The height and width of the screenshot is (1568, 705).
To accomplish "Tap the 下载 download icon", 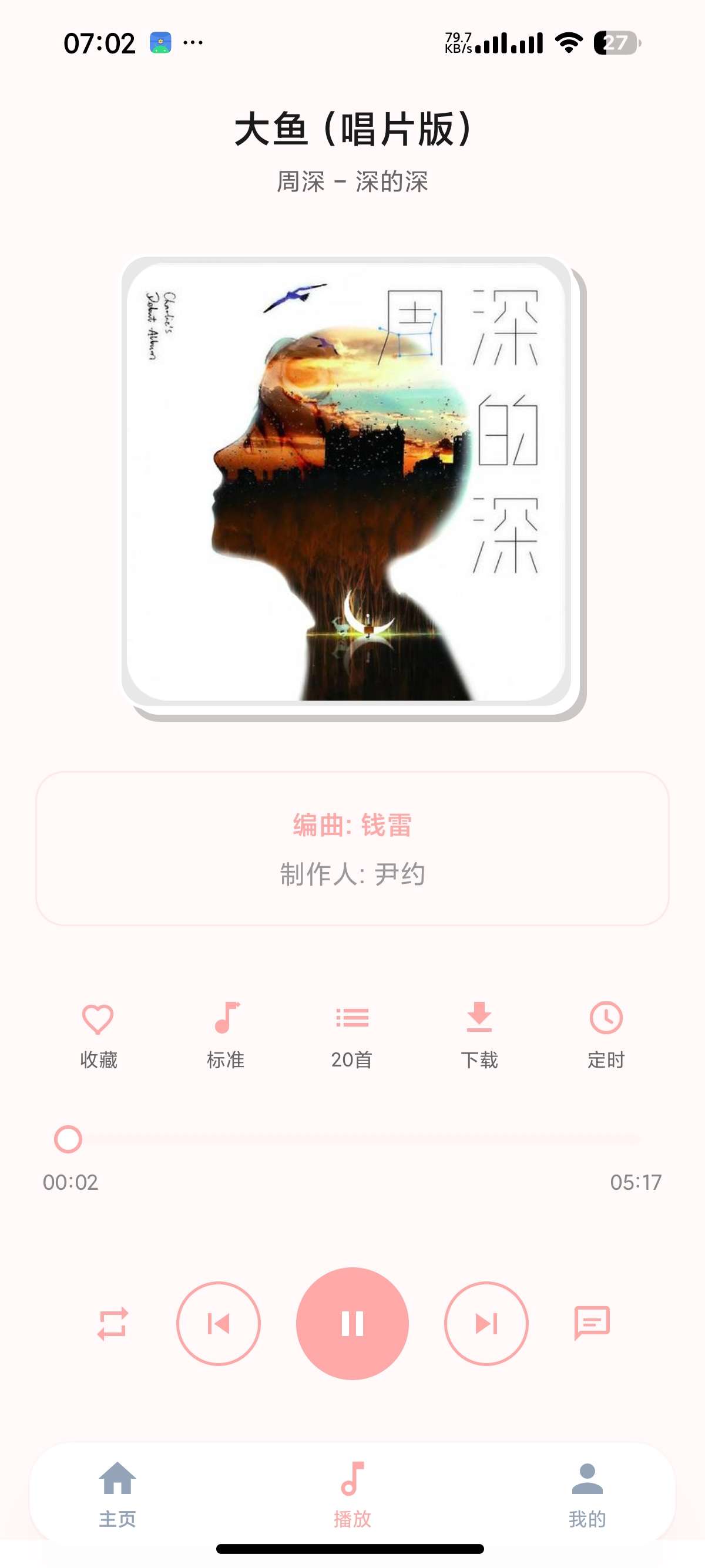I will click(x=481, y=1016).
